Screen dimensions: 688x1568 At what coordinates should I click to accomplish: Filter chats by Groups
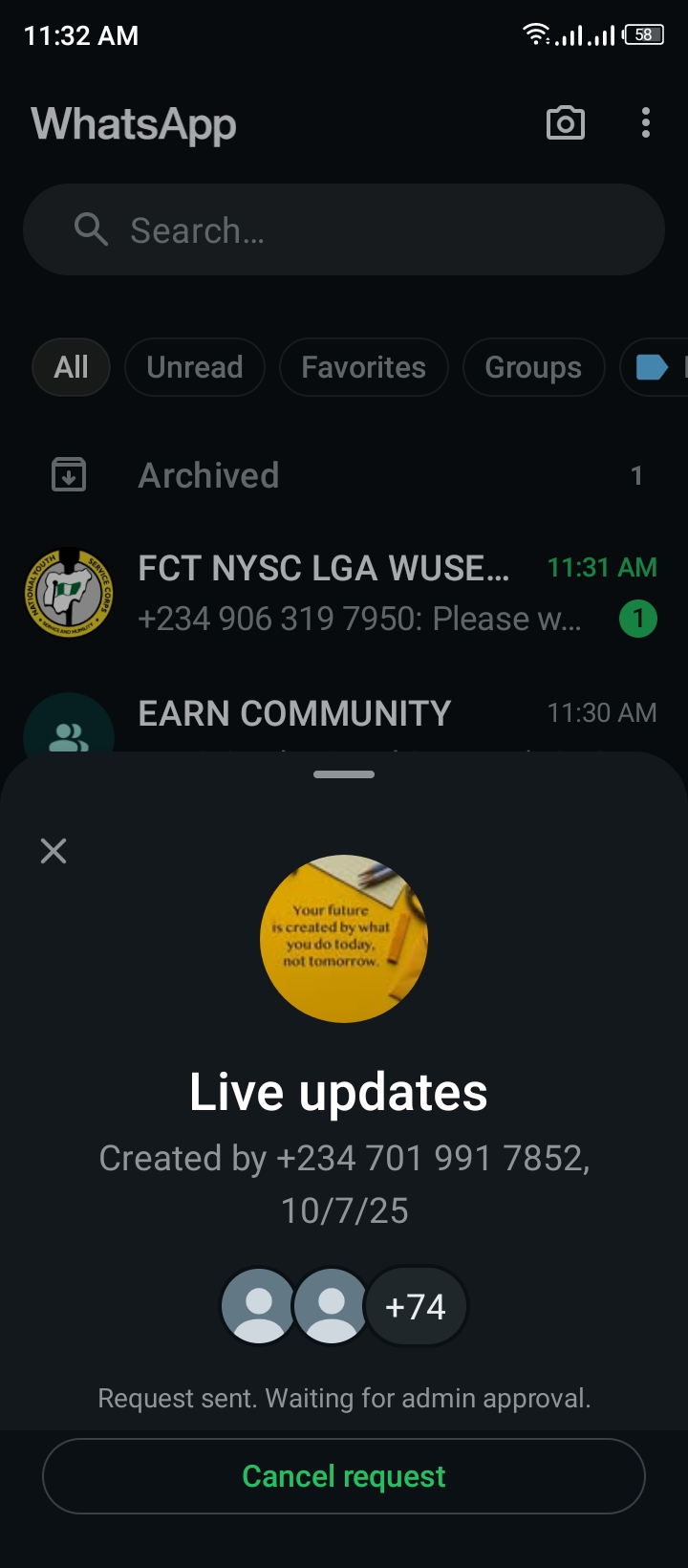(x=533, y=367)
